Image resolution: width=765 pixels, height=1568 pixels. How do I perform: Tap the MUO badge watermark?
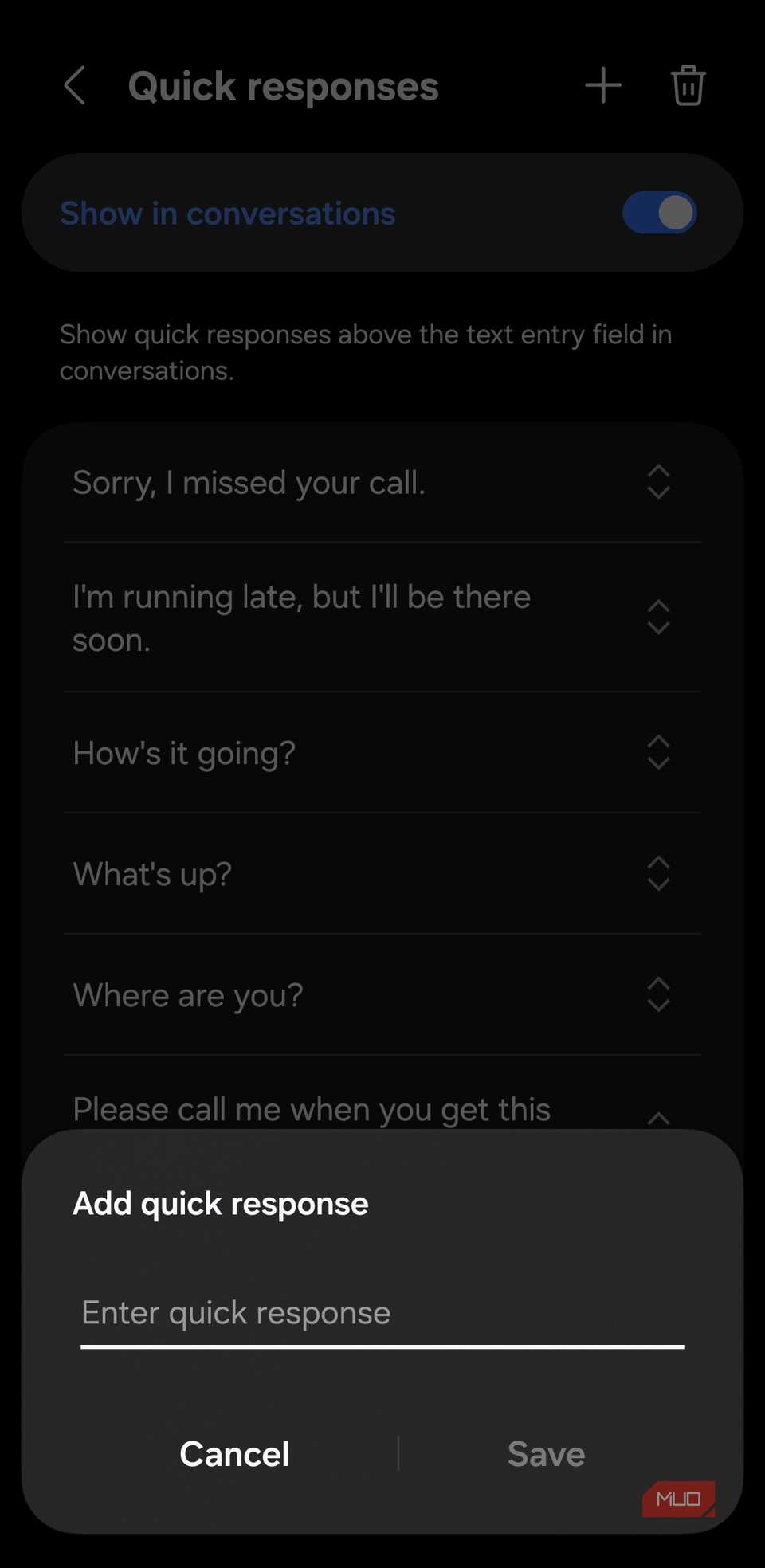point(678,1498)
